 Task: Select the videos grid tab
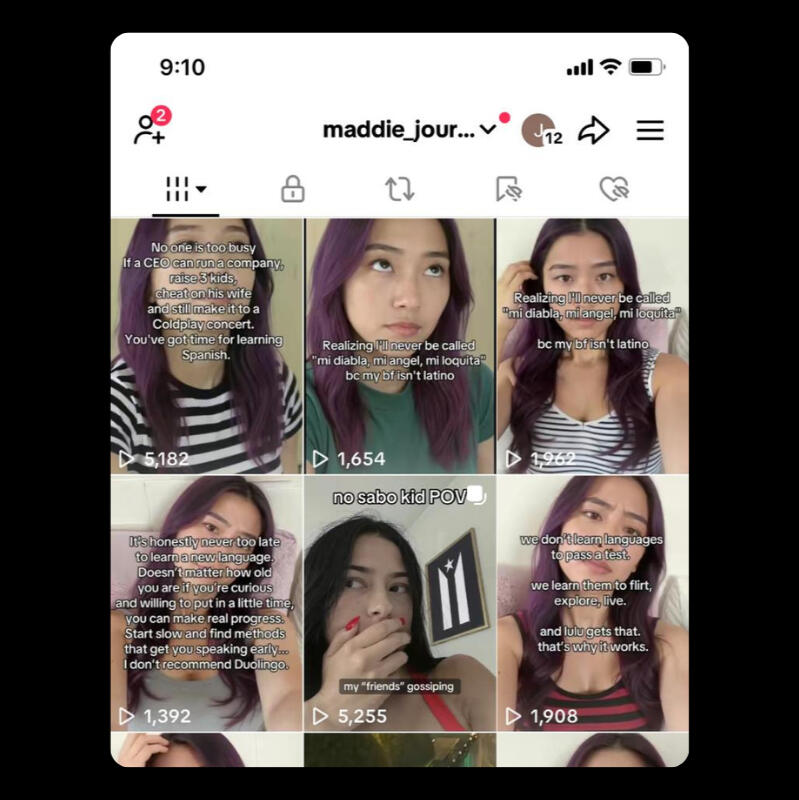[x=185, y=189]
